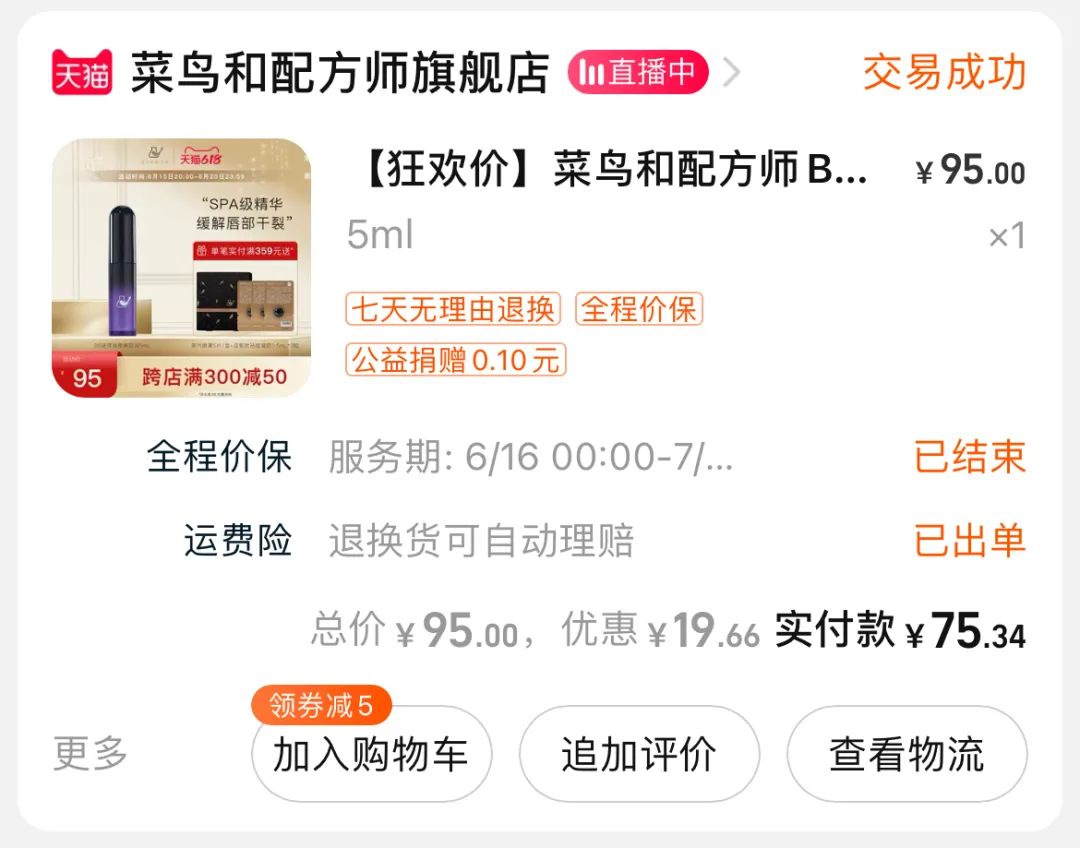Add the item via 加入购物车

371,755
